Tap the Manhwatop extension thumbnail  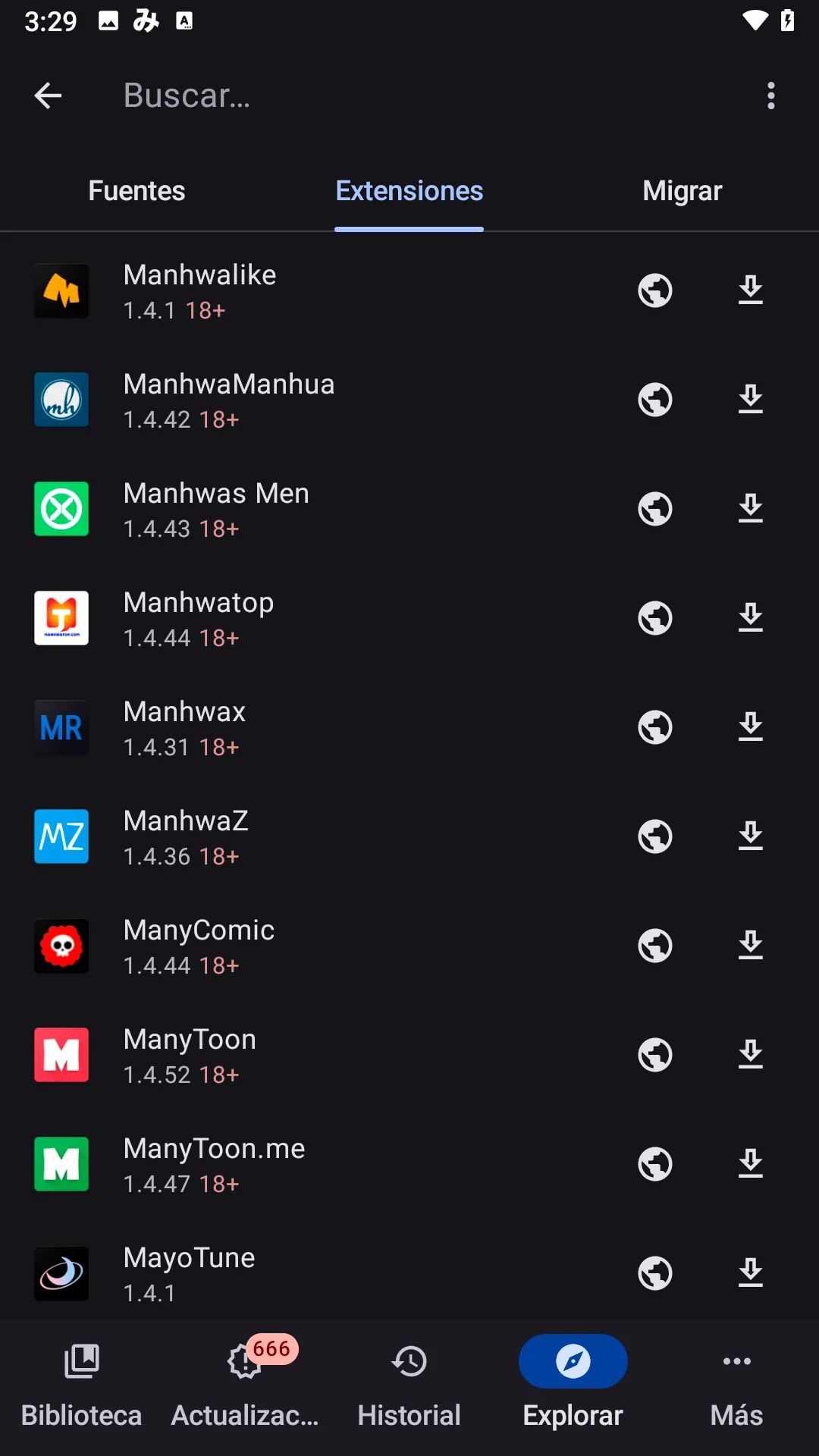[x=61, y=618]
